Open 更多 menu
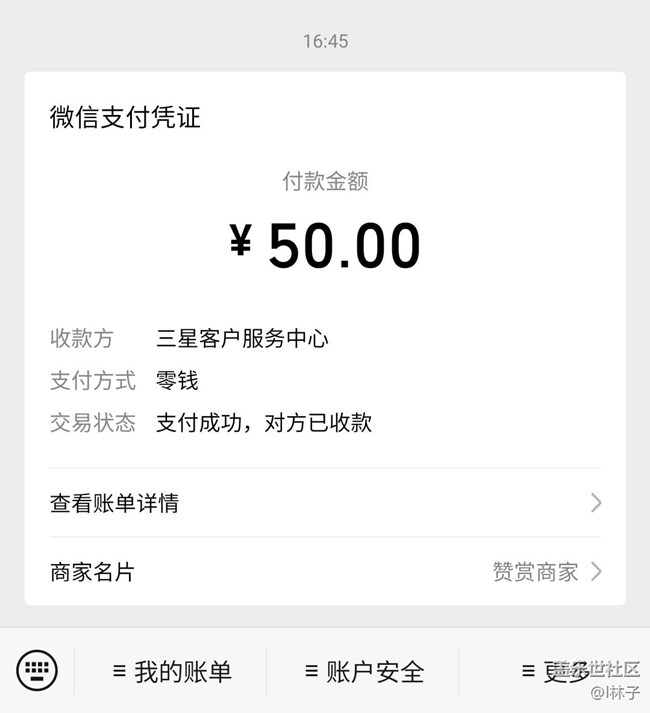 554,671
